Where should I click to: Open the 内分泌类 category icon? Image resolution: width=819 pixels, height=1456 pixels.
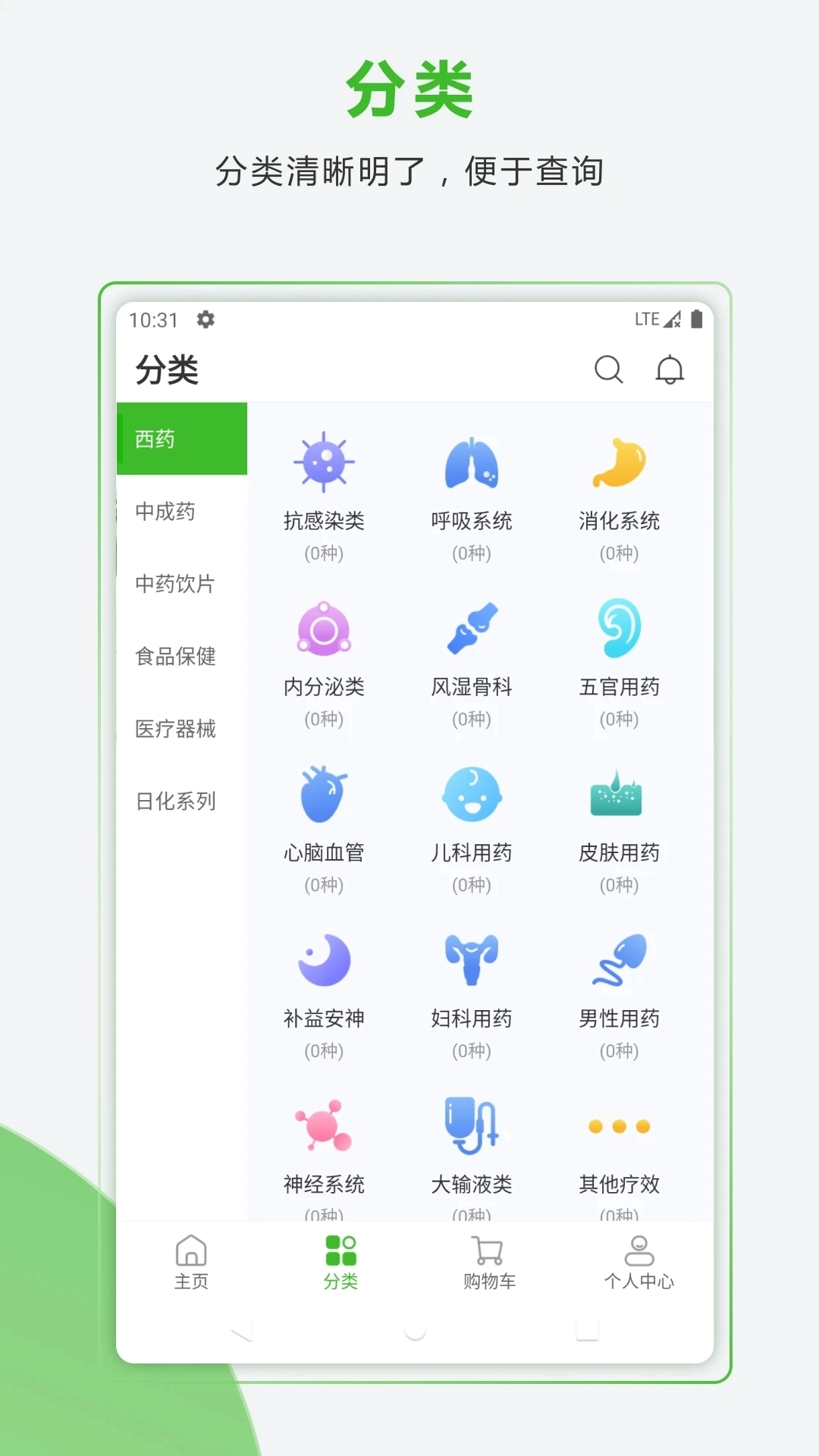(324, 629)
